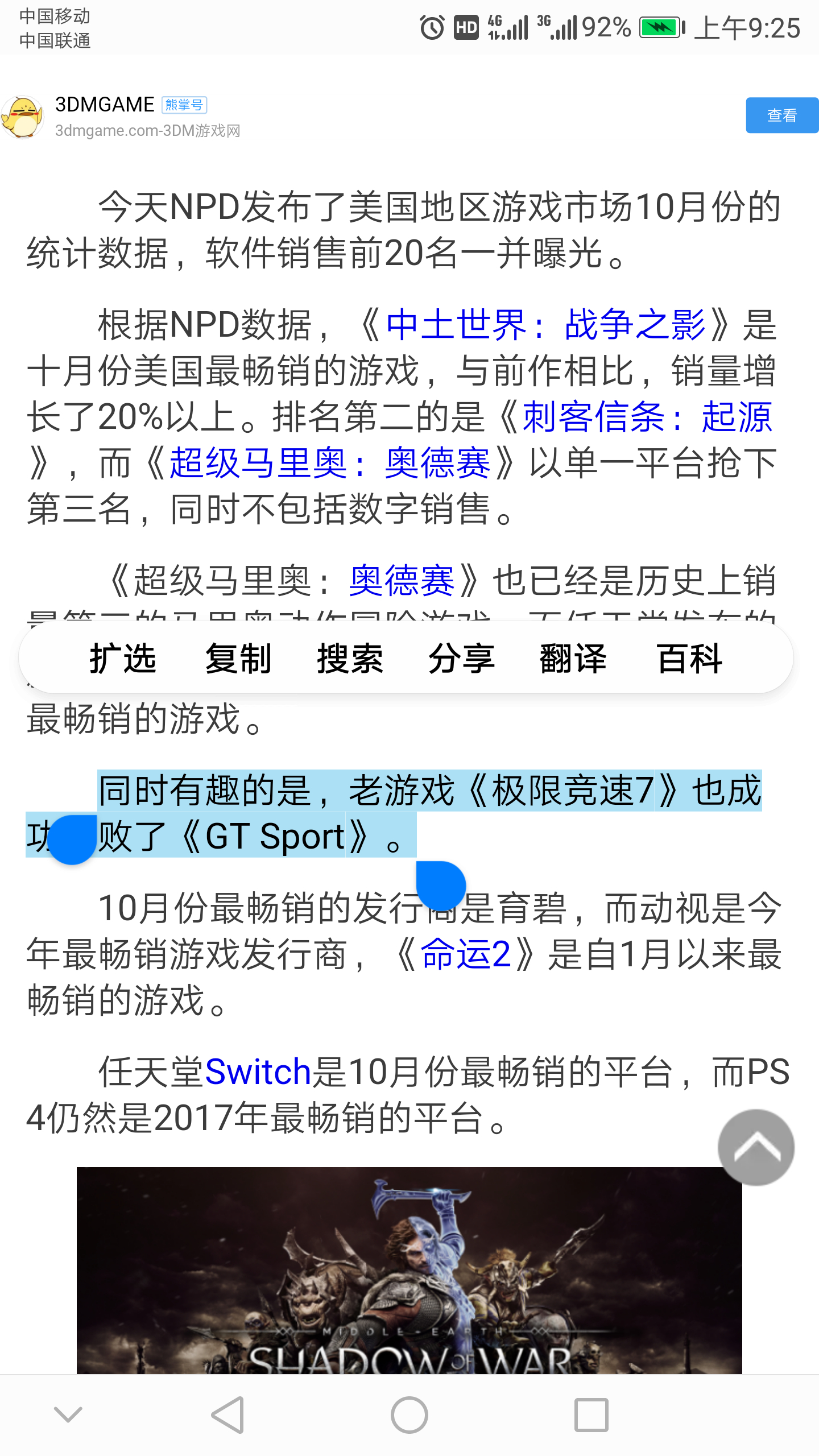This screenshot has height=1456, width=819.
Task: Tap the 查看 button for 3DMGAME
Action: click(x=782, y=115)
